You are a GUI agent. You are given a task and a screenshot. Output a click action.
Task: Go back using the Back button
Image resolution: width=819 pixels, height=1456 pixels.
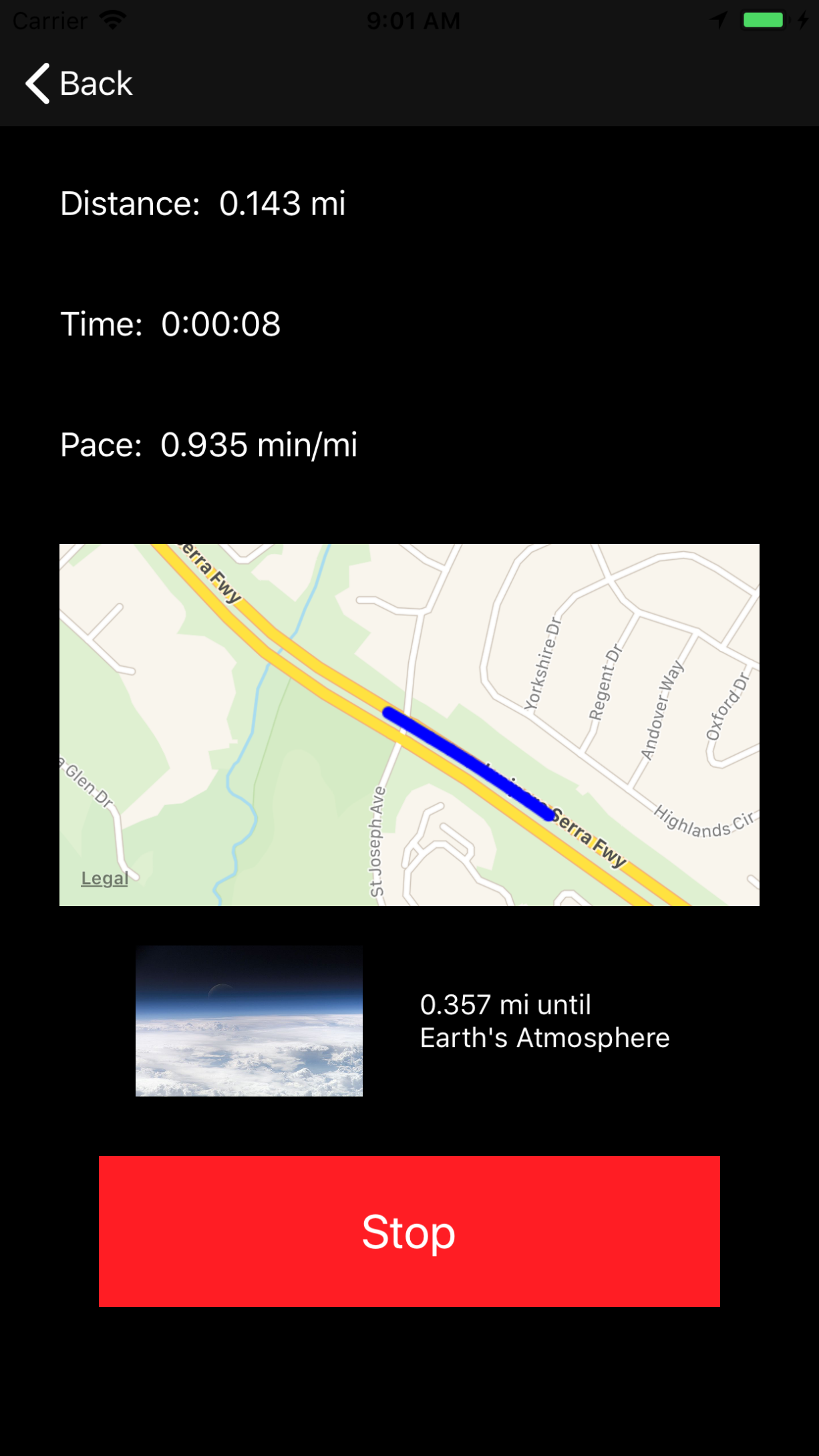click(79, 84)
